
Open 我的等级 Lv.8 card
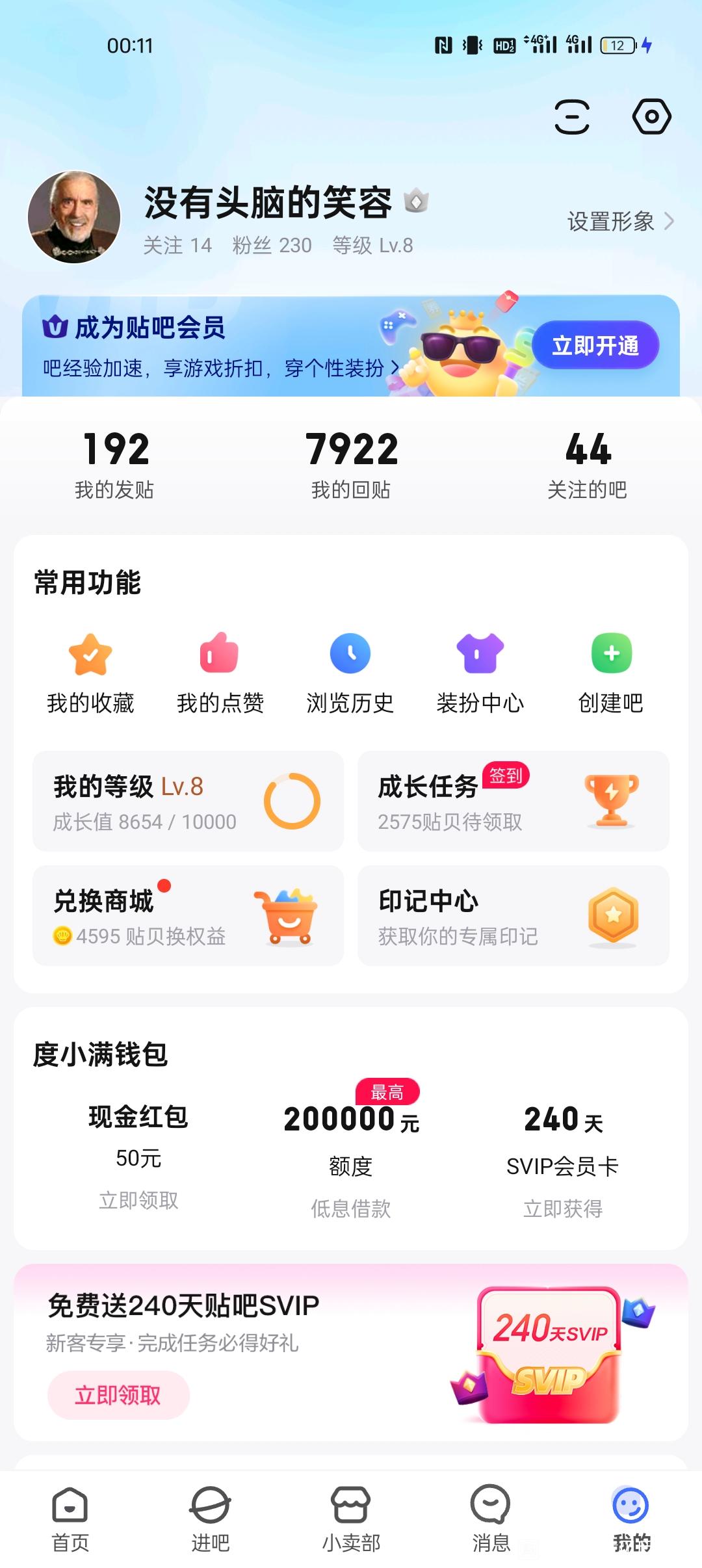pos(188,802)
